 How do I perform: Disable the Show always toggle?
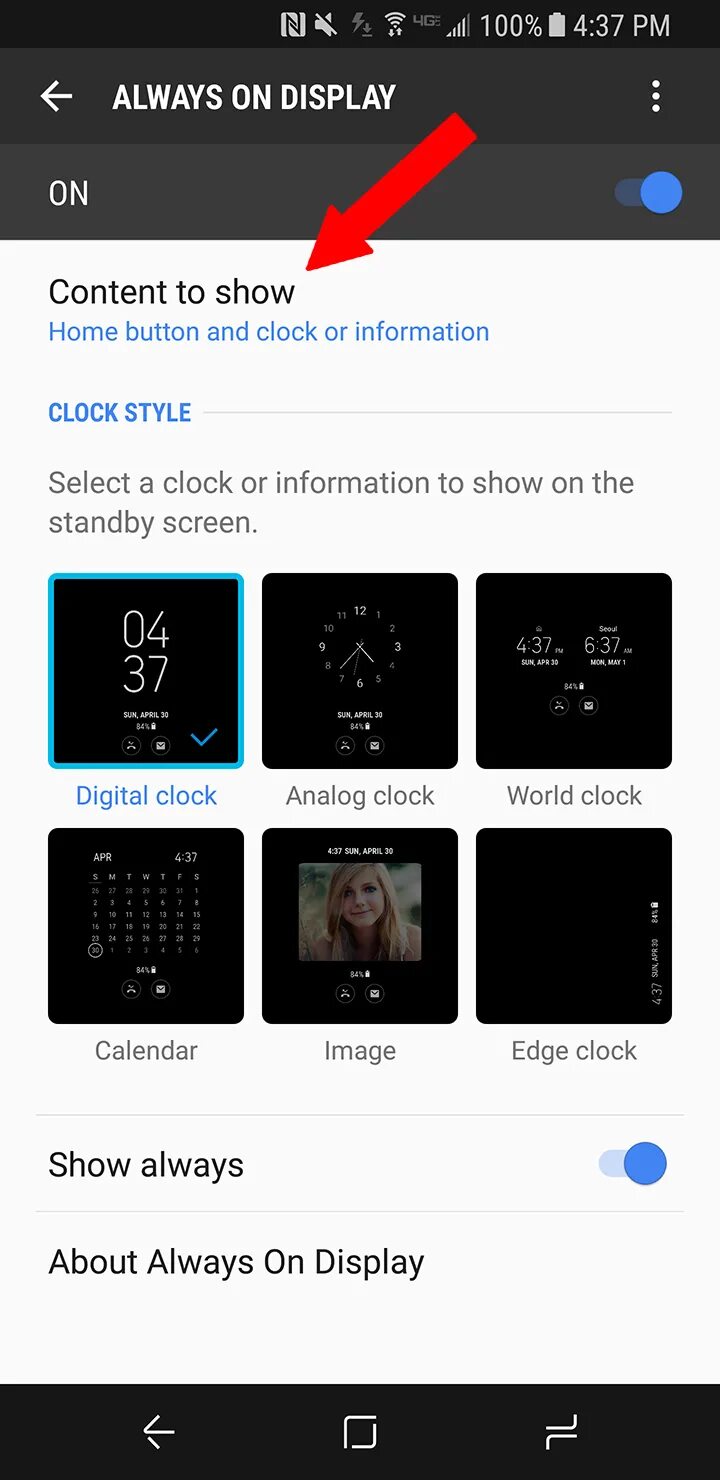tap(633, 1164)
